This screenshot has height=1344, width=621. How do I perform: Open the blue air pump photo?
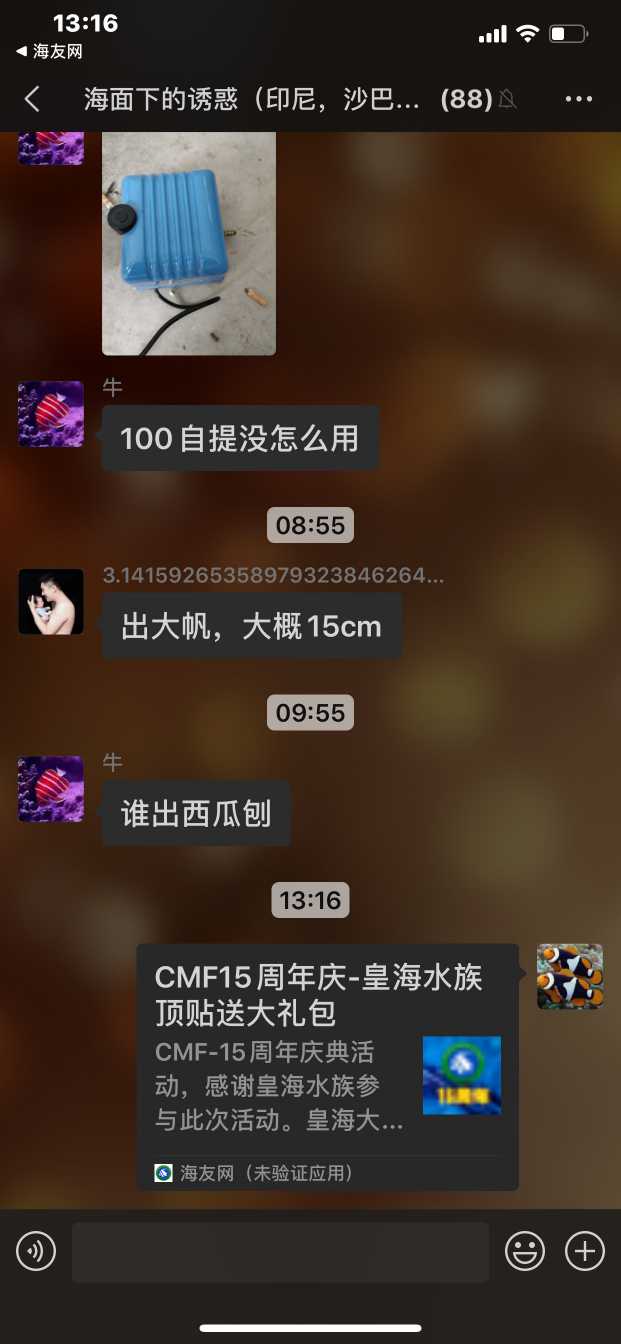coord(188,243)
